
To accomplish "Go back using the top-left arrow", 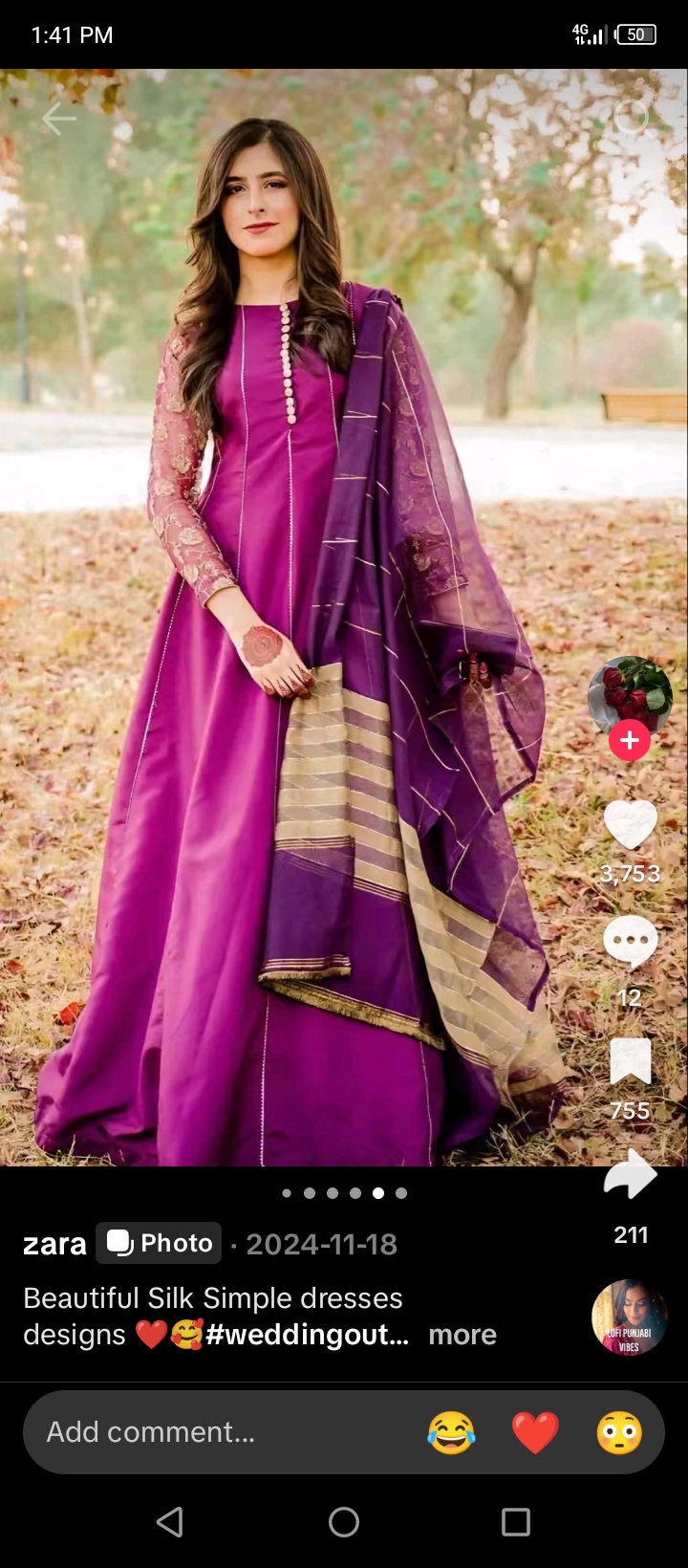I will [58, 119].
